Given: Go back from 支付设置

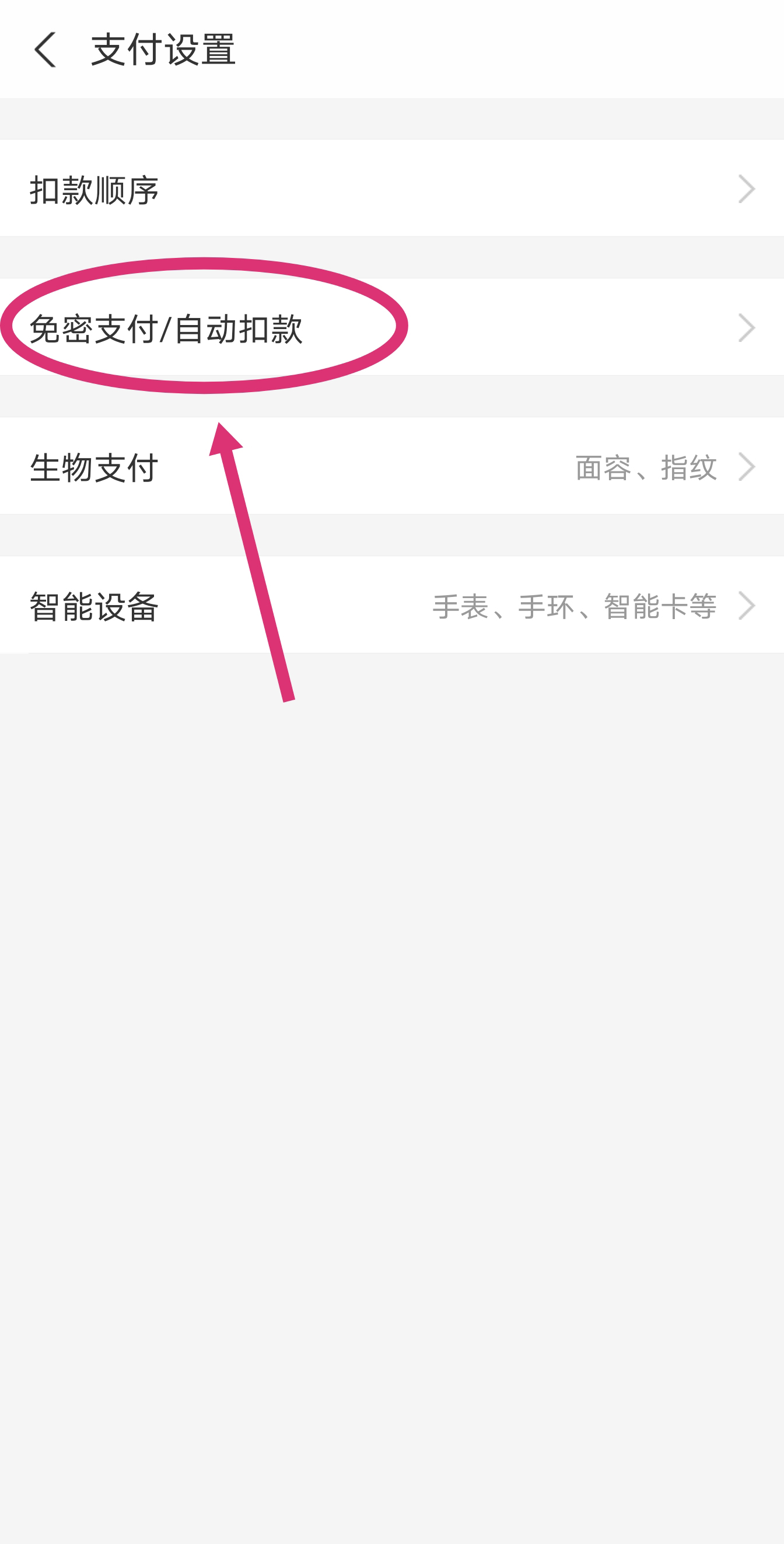Looking at the screenshot, I should 45,50.
